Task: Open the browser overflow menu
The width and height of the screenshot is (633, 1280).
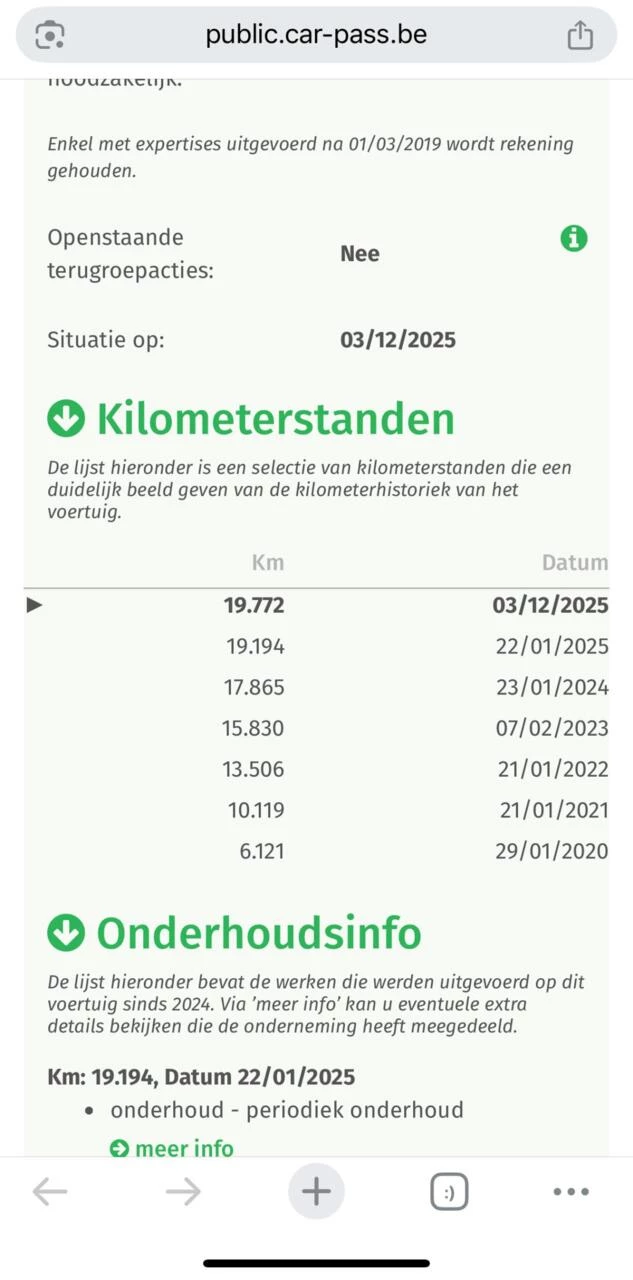Action: [x=571, y=1191]
